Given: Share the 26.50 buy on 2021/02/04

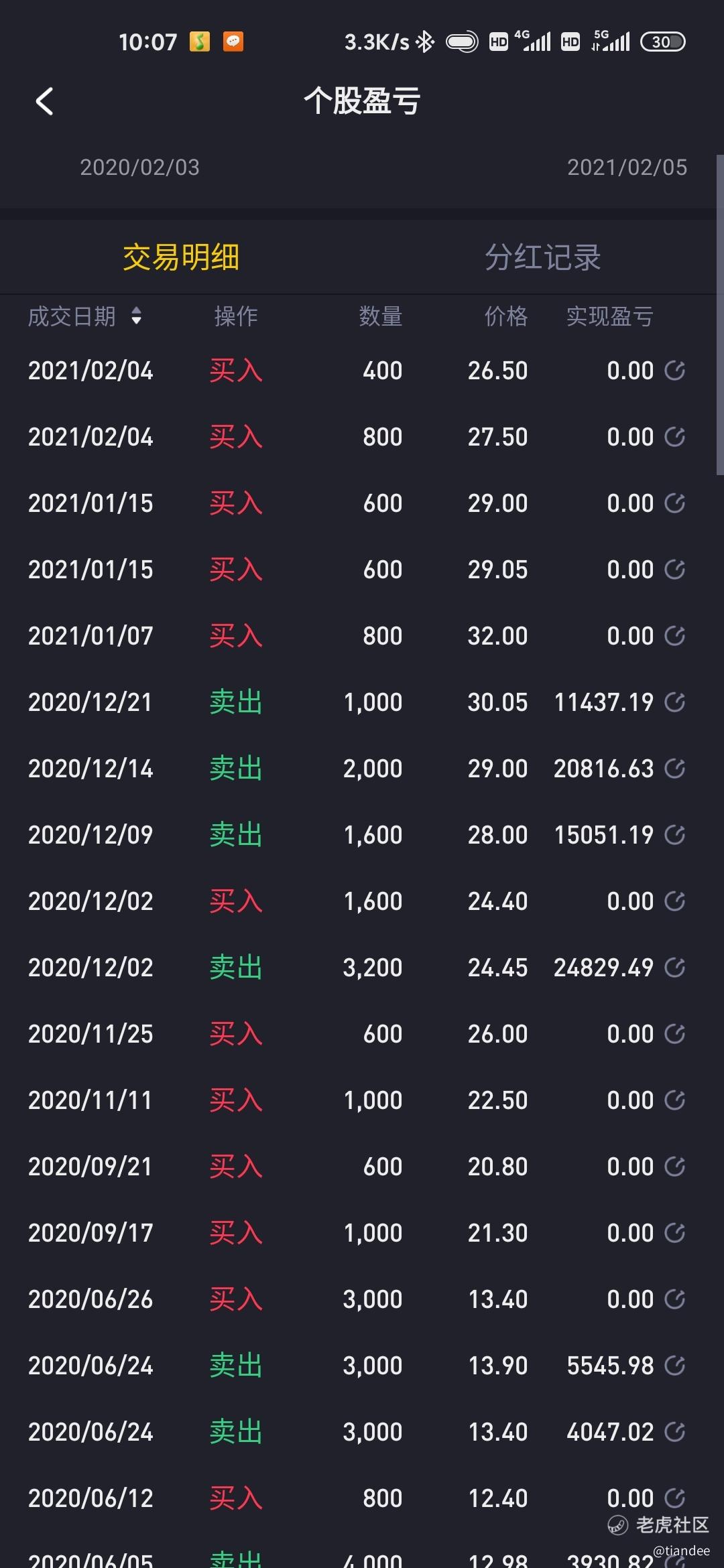Looking at the screenshot, I should 674,371.
